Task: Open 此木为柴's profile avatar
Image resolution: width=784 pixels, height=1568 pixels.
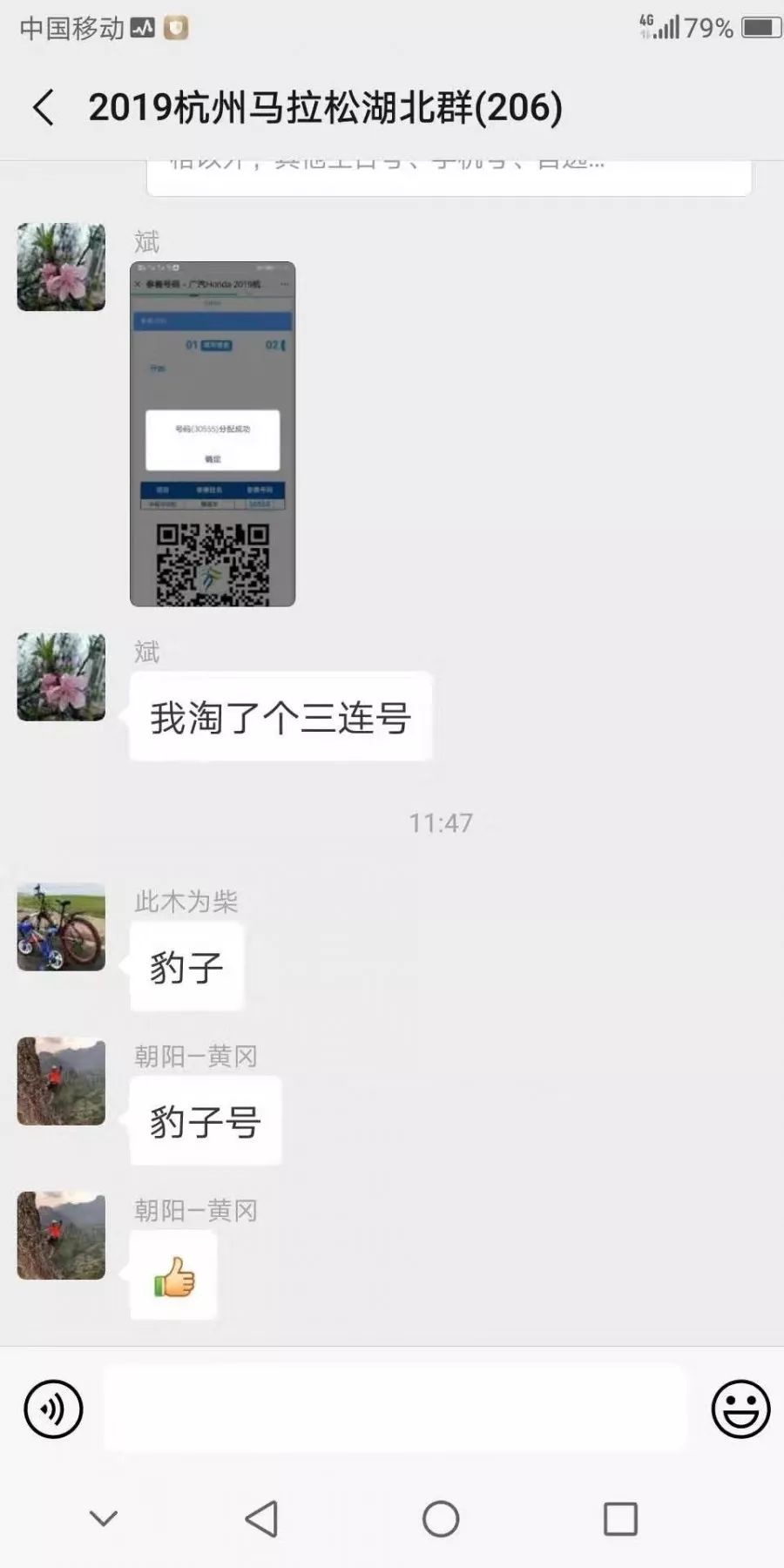Action: 61,927
